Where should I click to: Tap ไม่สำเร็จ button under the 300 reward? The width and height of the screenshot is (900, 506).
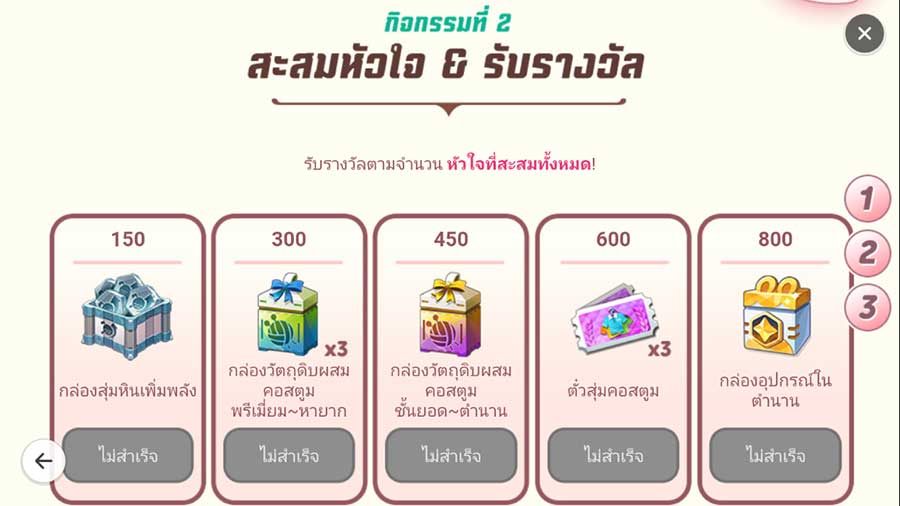tap(289, 456)
